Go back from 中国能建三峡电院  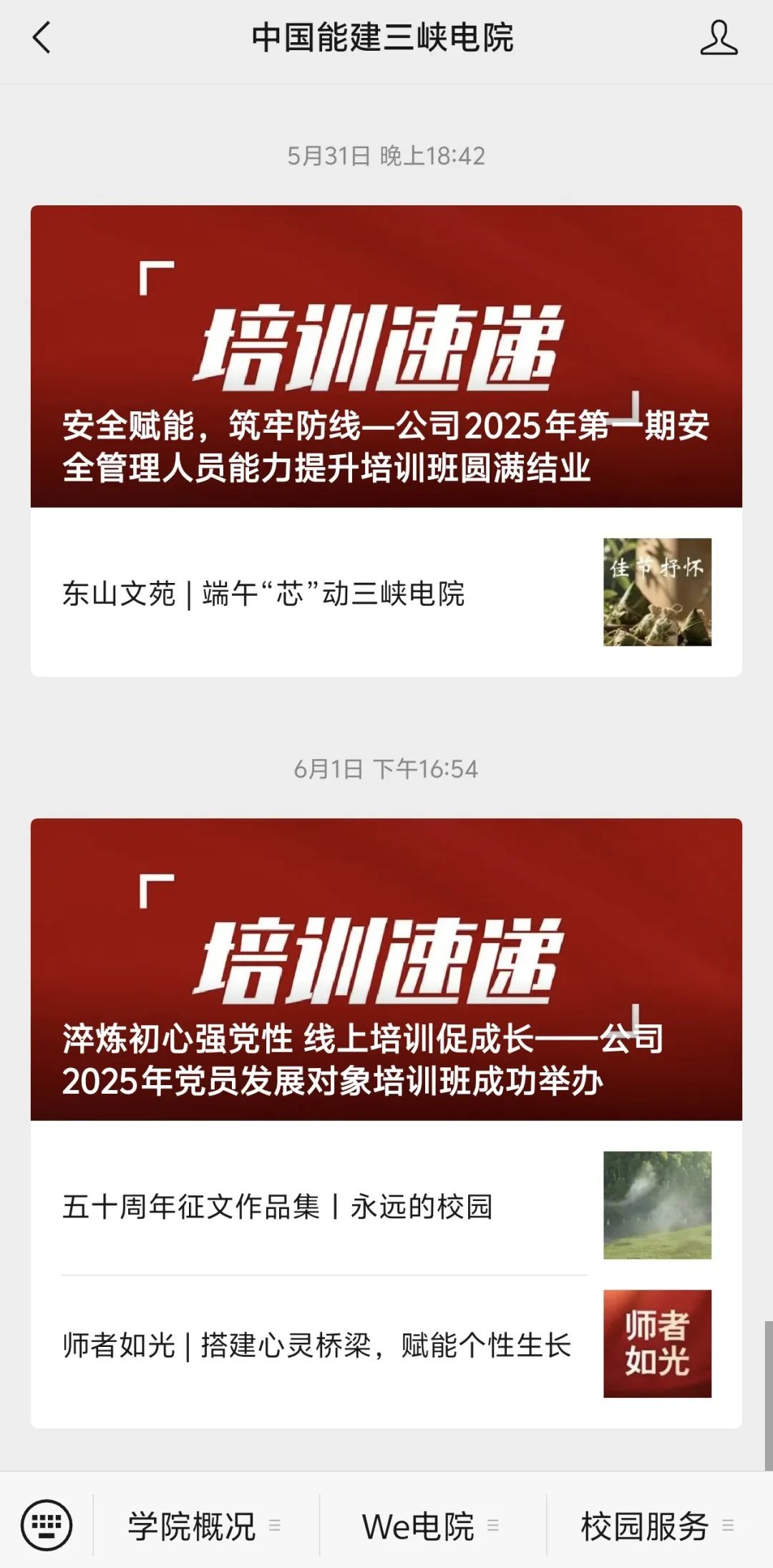(x=42, y=37)
